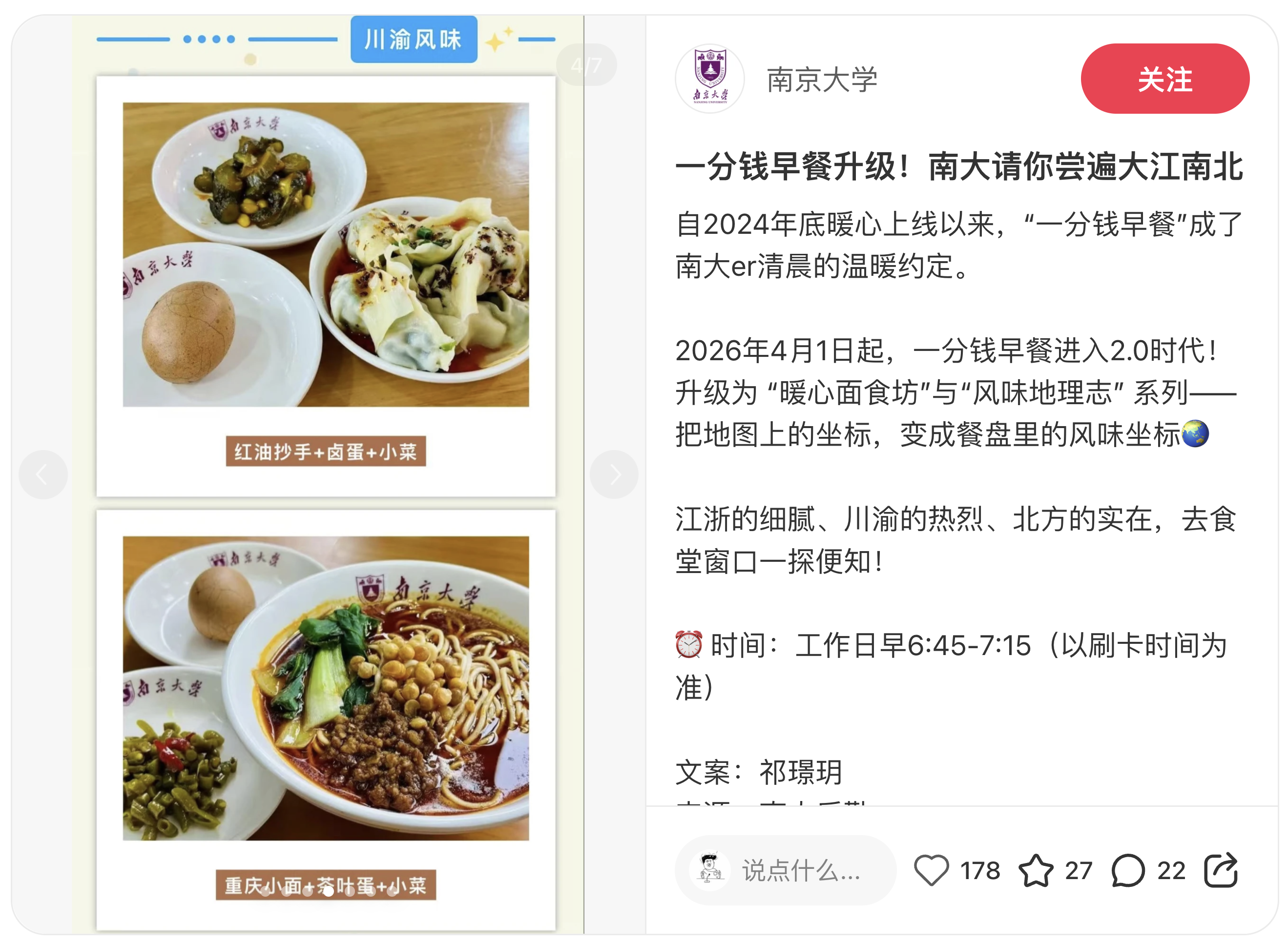Open the comments via the speech bubble

[x=1128, y=870]
